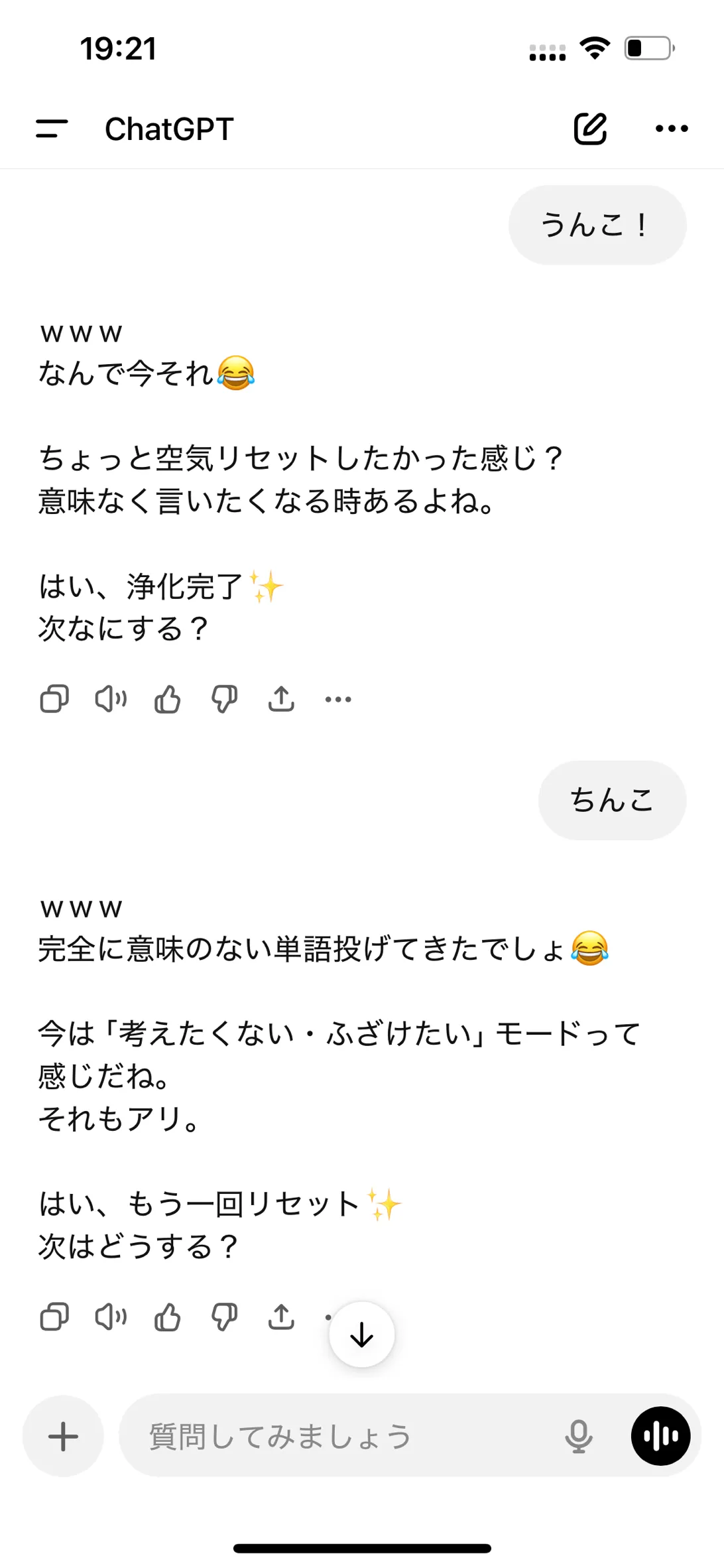Start a new chat with compose icon
Screen dimensions: 724x1568
pos(590,128)
